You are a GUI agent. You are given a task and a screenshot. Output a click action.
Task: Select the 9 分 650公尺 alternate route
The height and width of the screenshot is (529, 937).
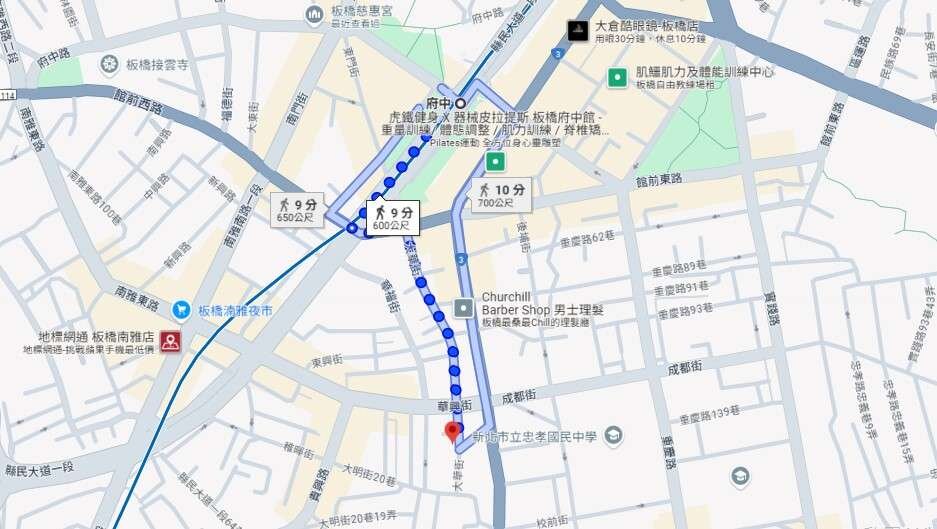(x=297, y=207)
